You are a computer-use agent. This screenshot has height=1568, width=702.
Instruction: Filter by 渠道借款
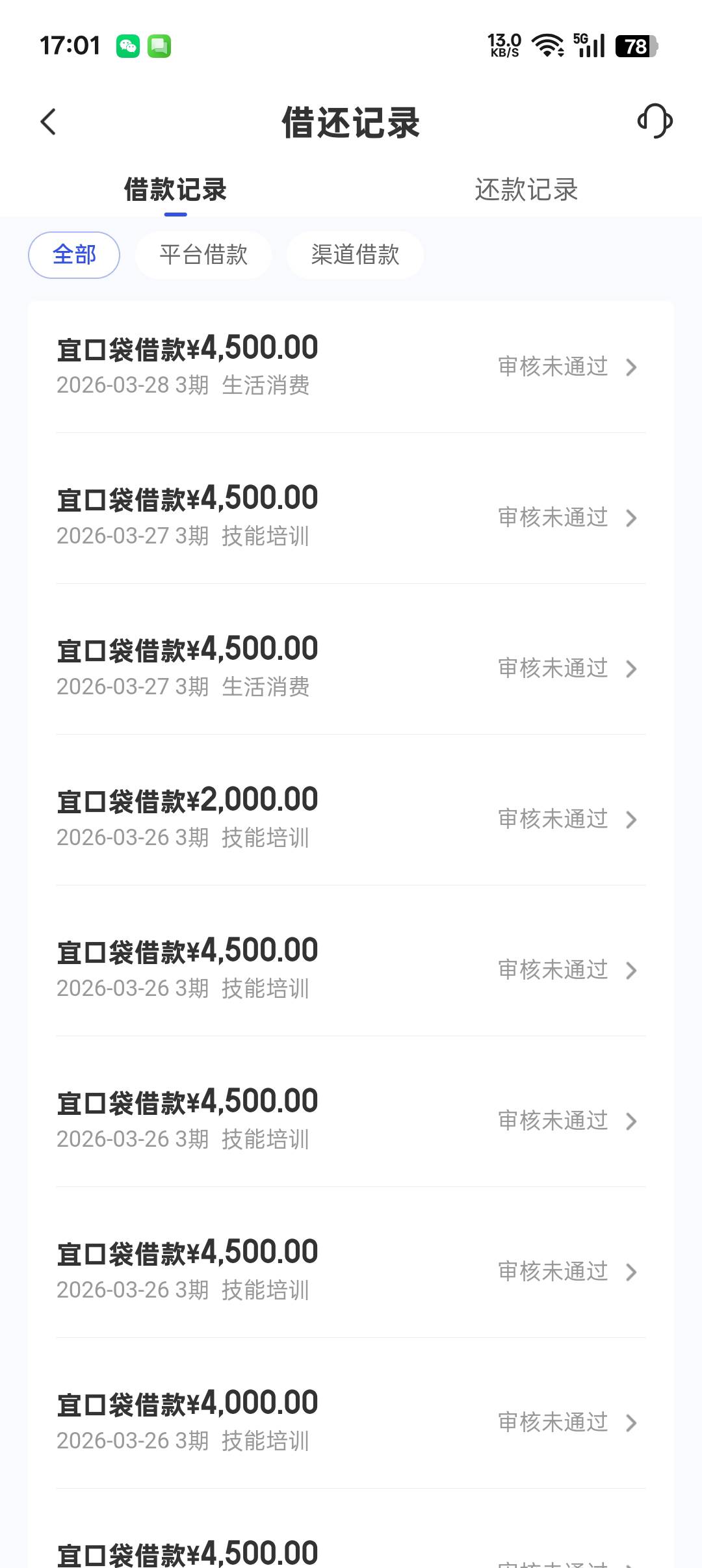(355, 255)
